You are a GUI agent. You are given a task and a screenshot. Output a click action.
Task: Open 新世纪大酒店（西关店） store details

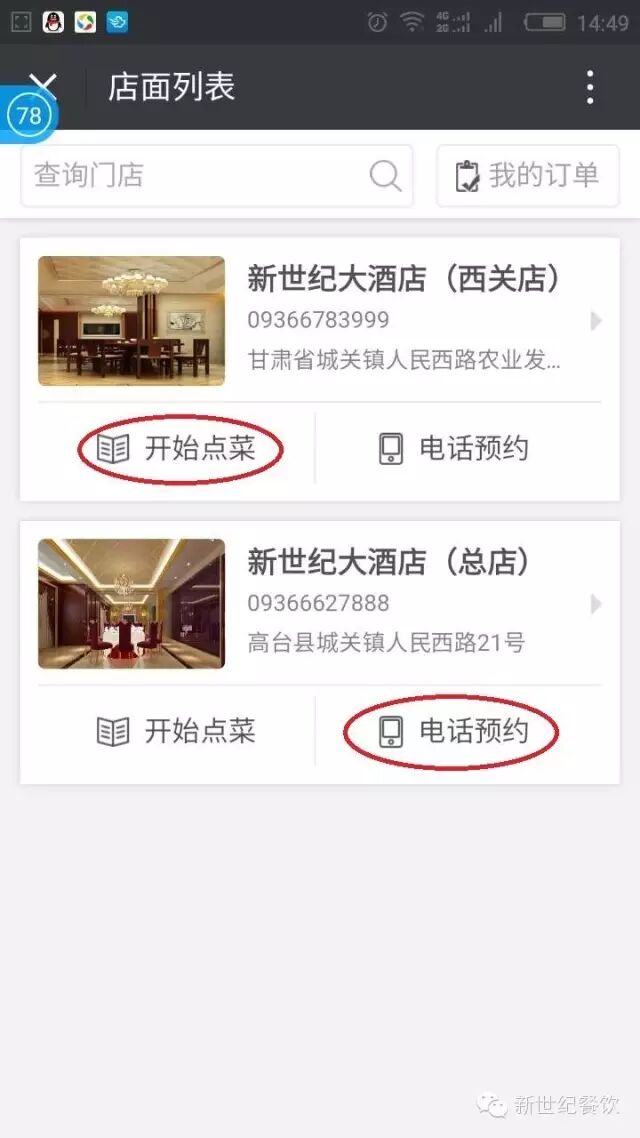(400, 320)
